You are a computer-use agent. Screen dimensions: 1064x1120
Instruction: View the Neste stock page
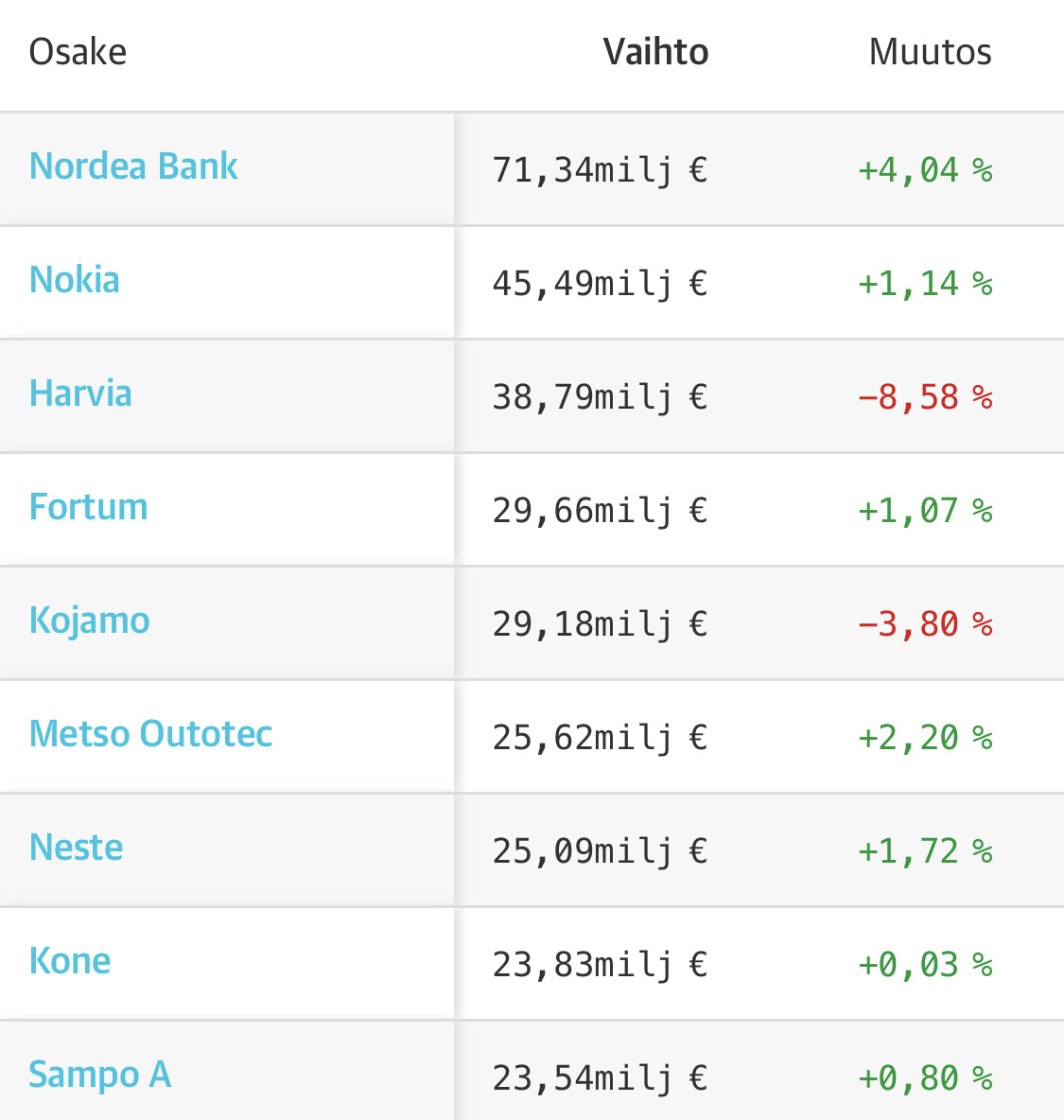tap(77, 848)
